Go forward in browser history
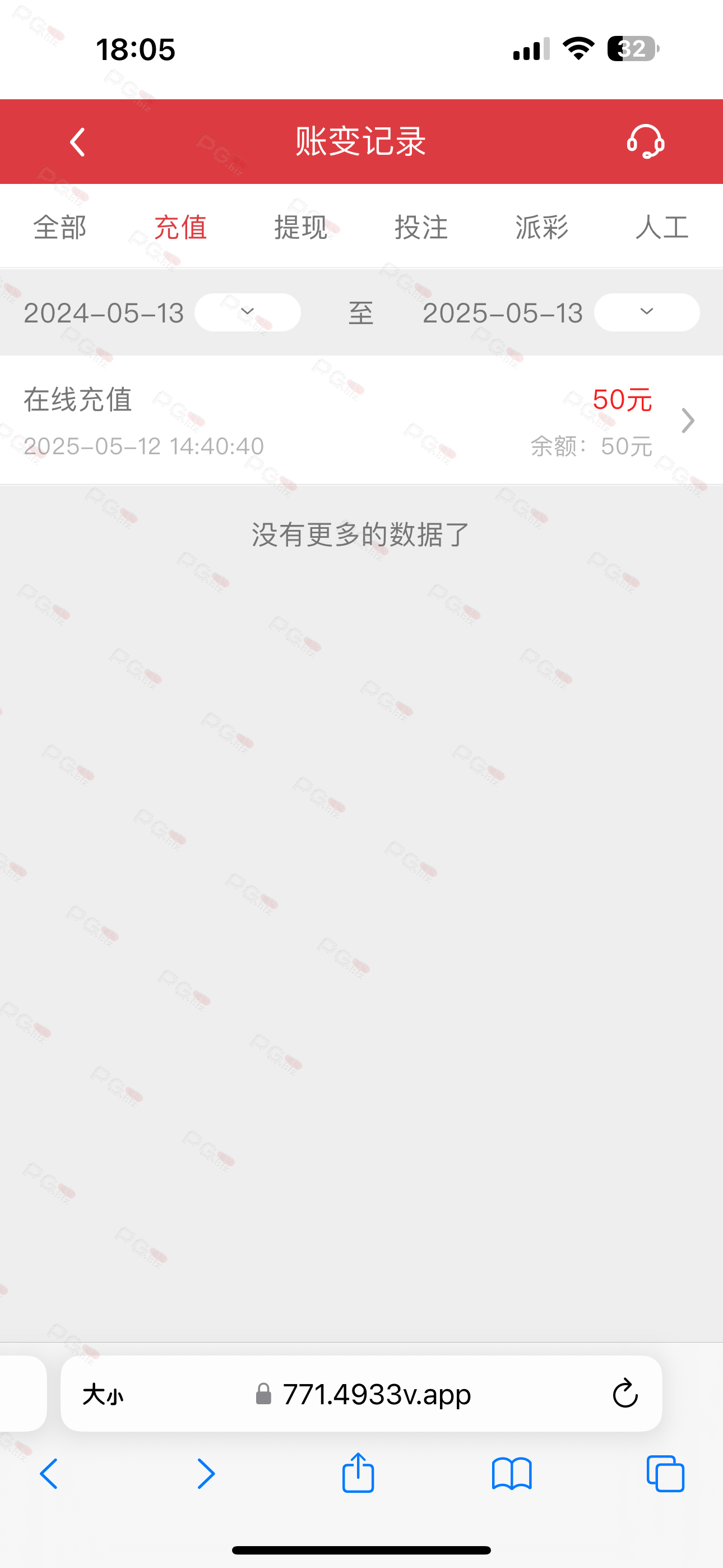 point(206,1474)
